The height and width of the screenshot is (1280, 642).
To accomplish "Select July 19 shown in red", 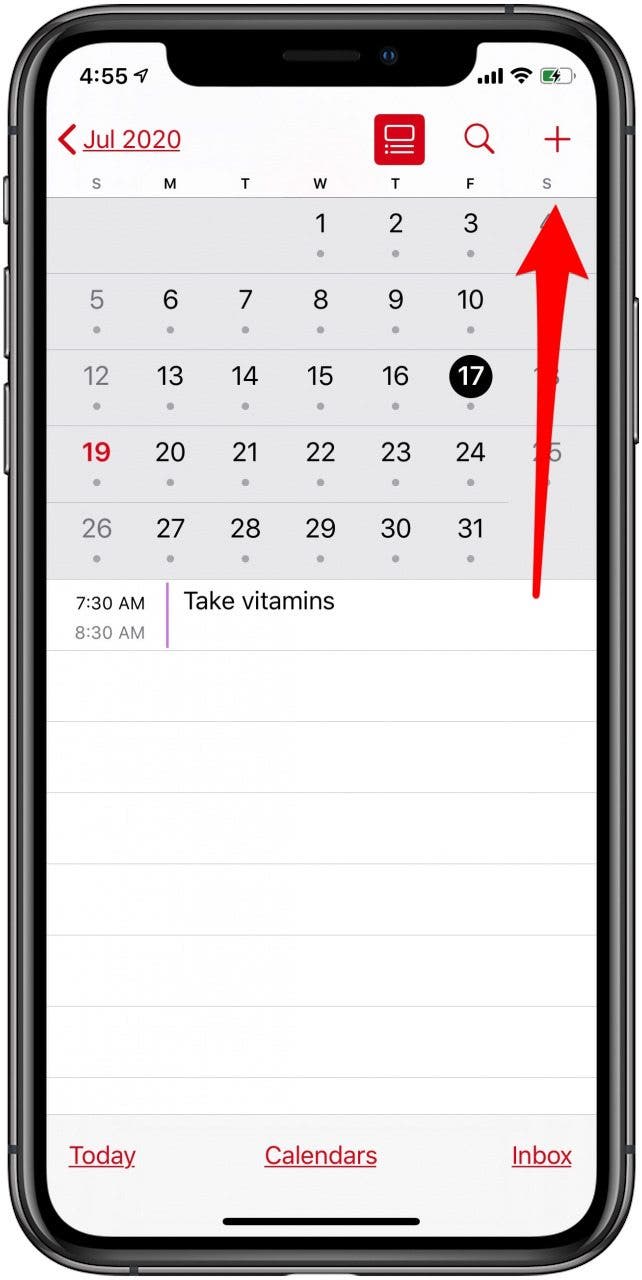I will [x=96, y=452].
